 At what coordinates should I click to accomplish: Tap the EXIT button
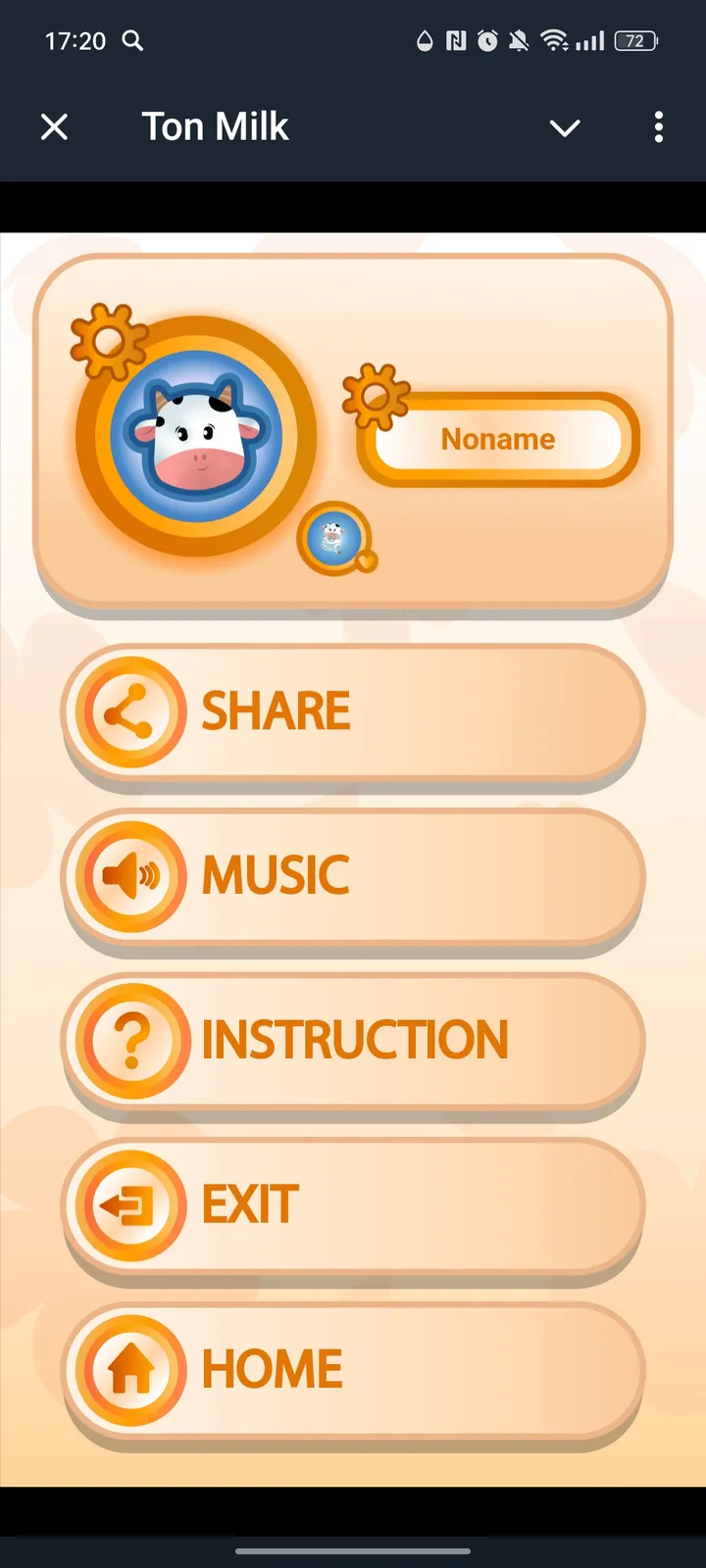pos(353,1205)
